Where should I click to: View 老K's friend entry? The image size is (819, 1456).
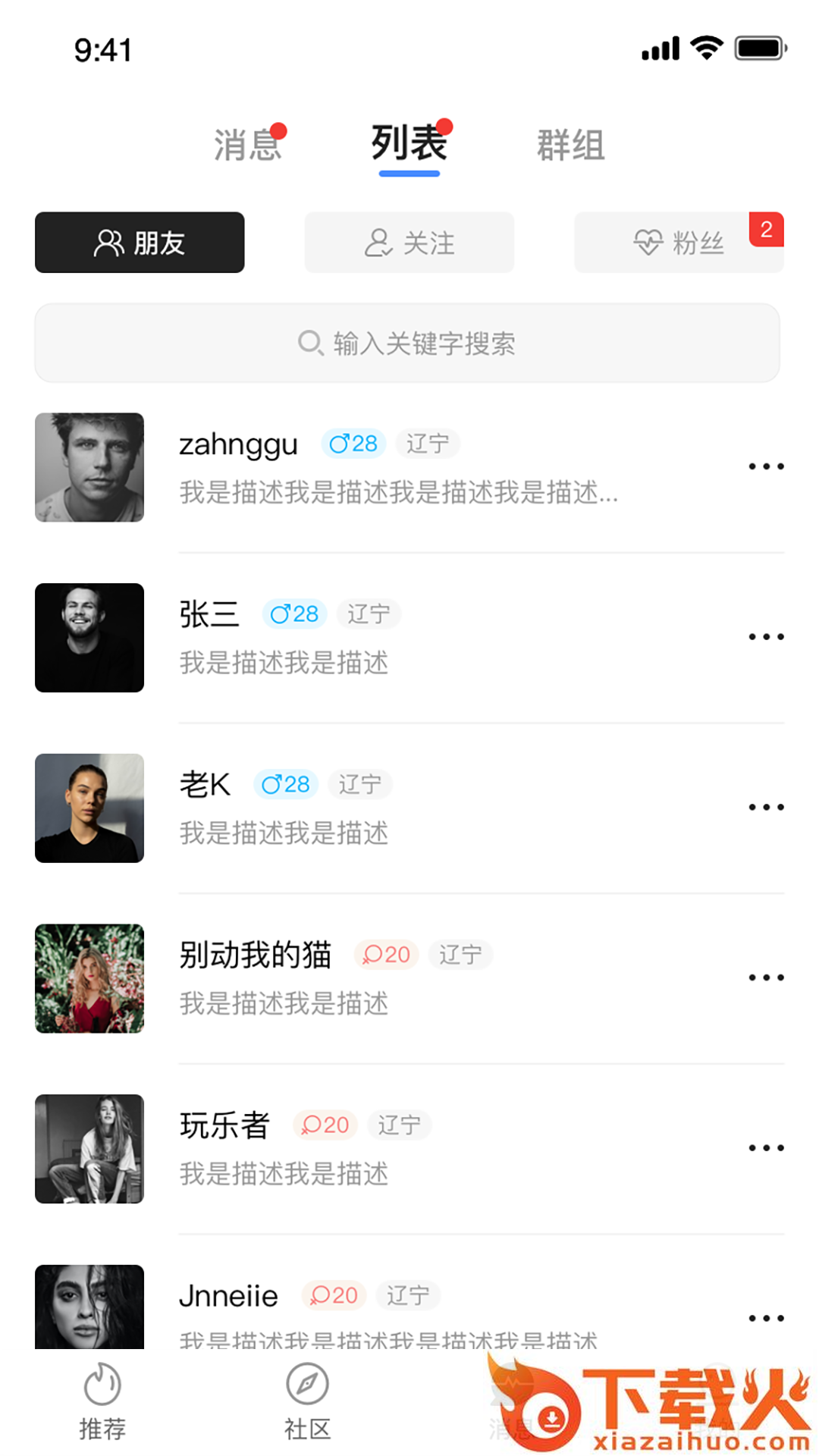379,808
